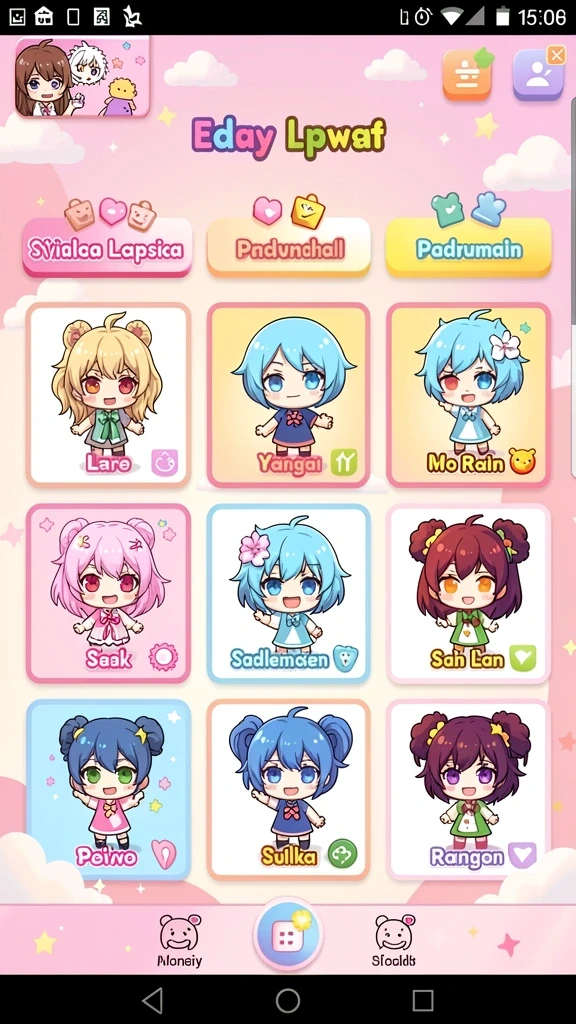
Task: Switch to the Sfoalds tab
Action: coord(394,940)
